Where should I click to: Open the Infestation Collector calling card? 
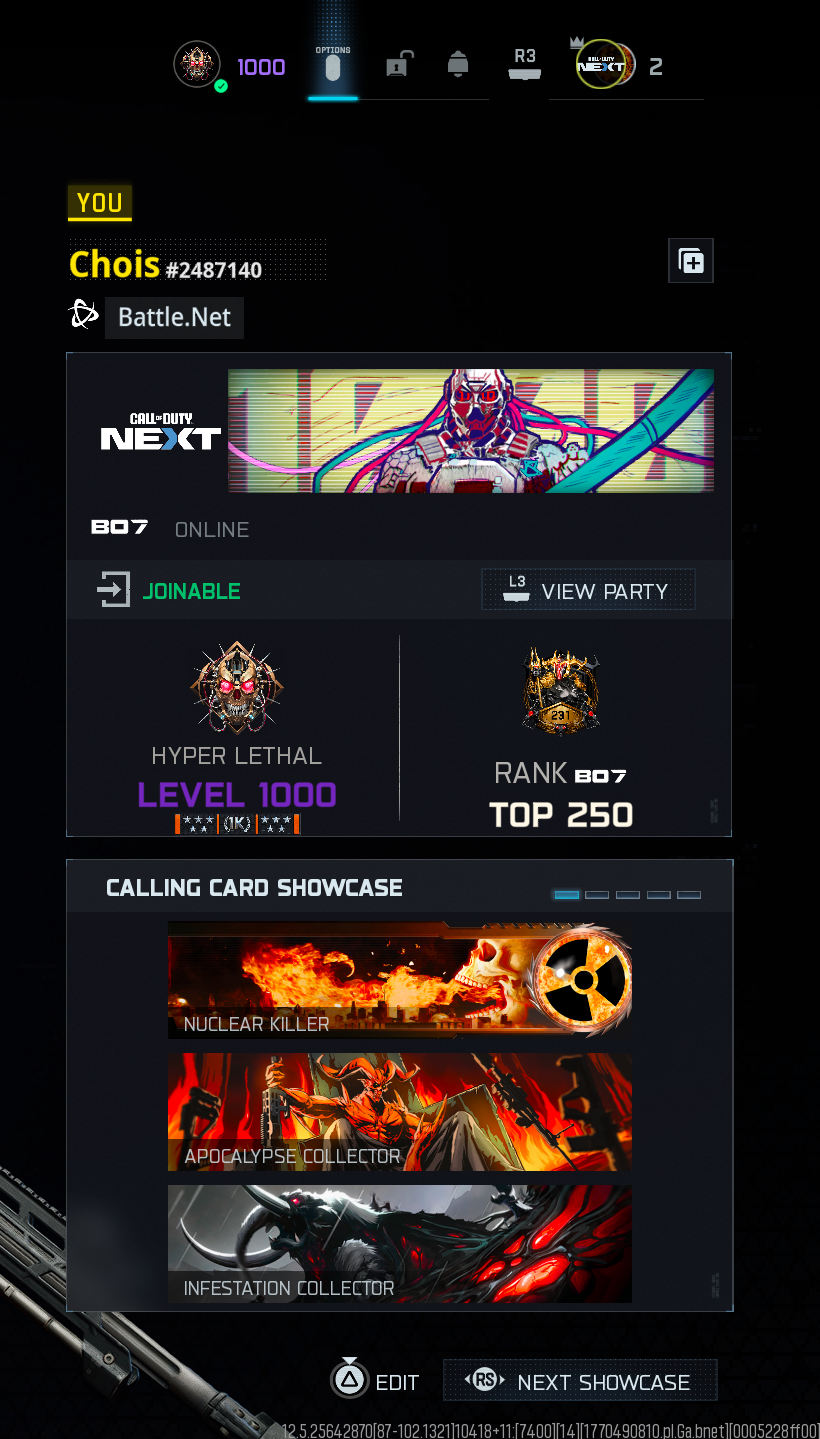click(x=399, y=1244)
